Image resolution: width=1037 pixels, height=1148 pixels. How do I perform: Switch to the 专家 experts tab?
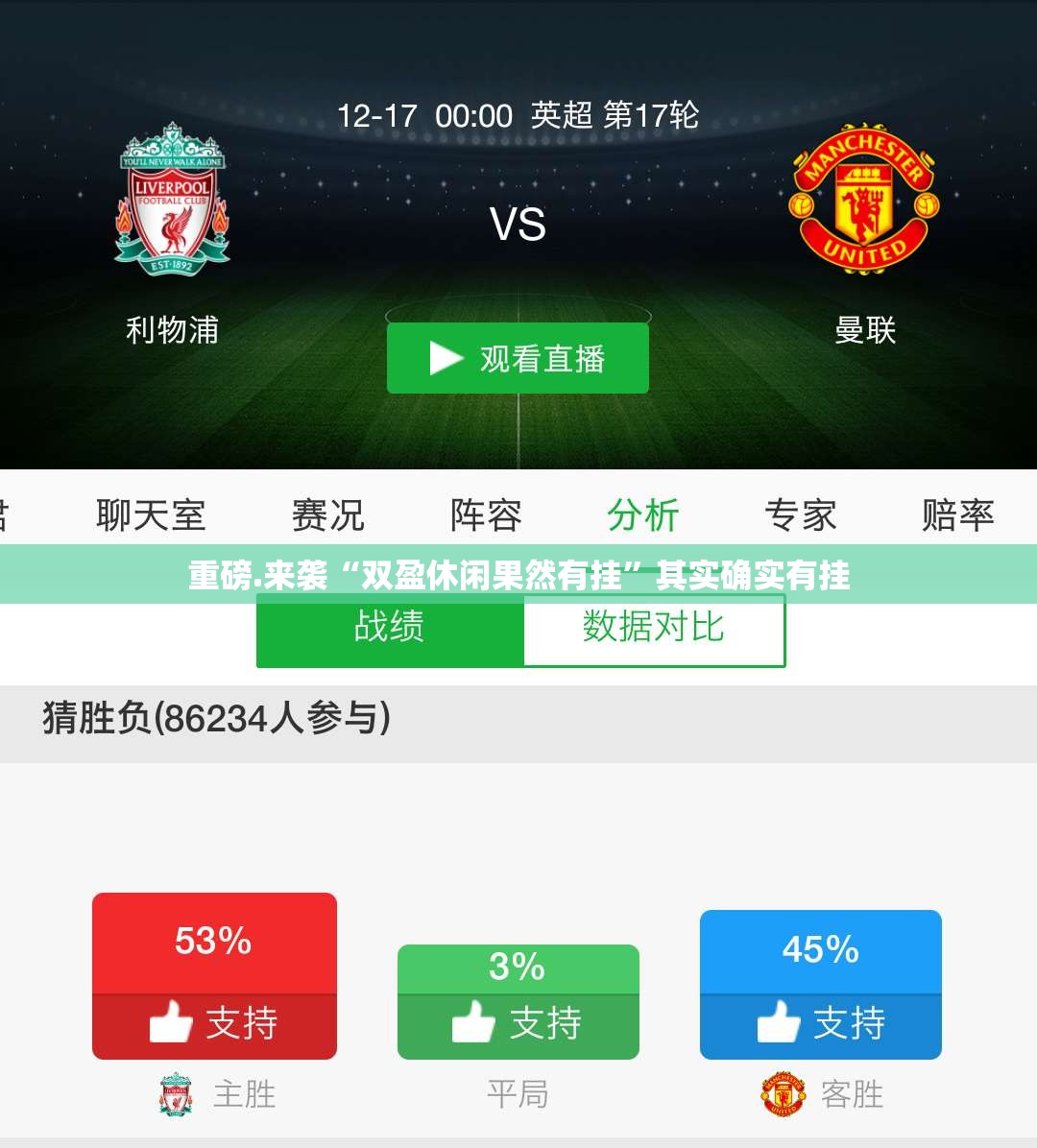800,515
